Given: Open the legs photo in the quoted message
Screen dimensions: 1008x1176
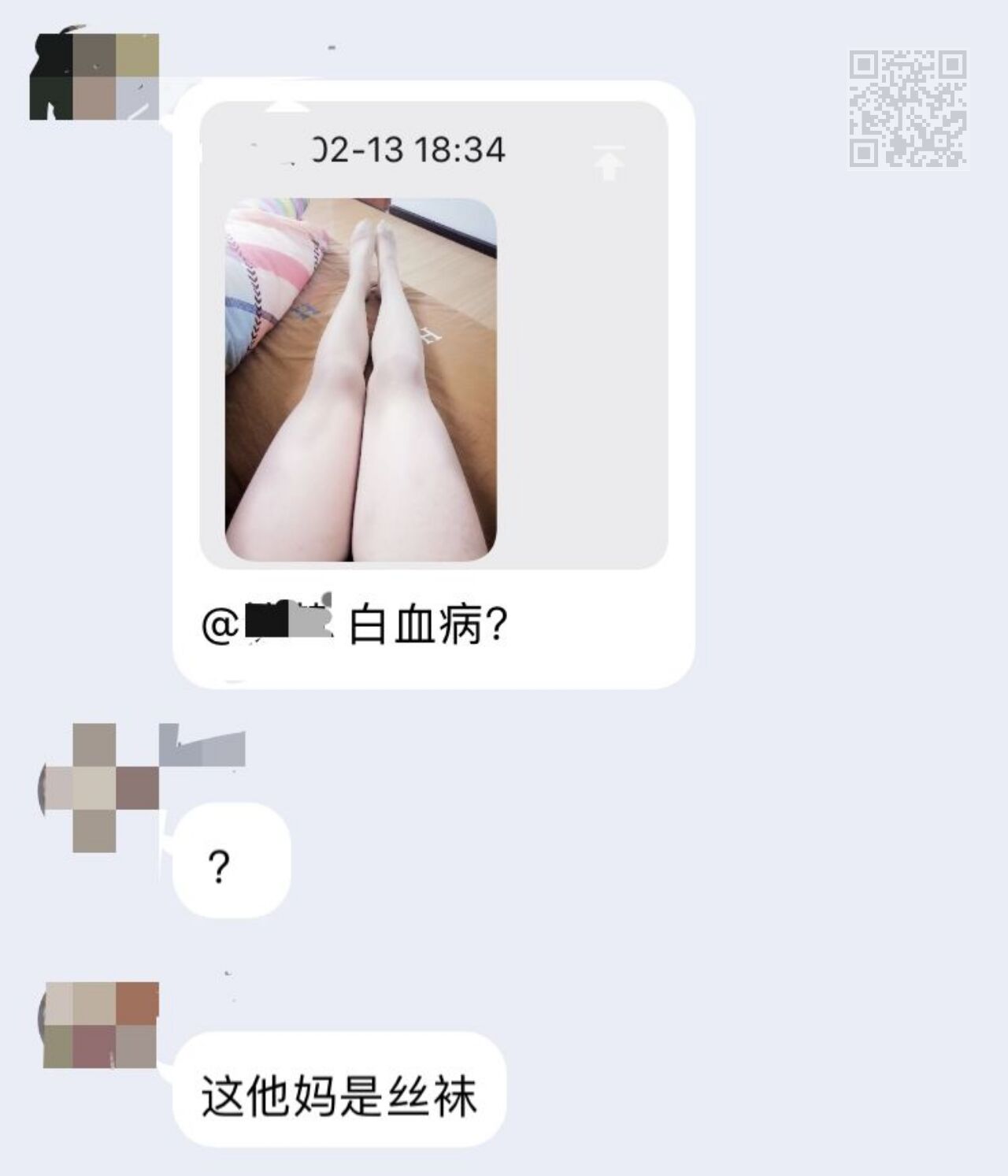Looking at the screenshot, I should 361,380.
